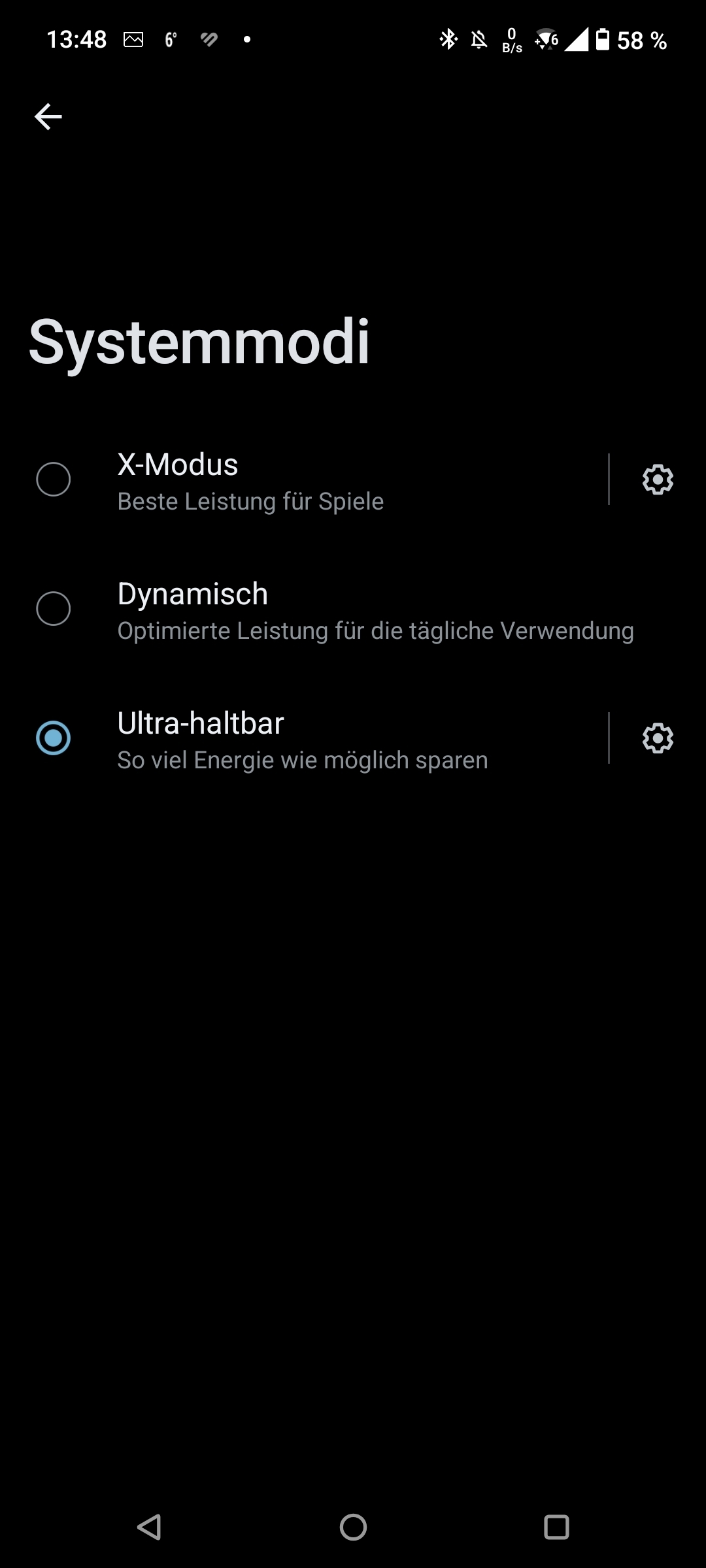Tap the system home button
The height and width of the screenshot is (1568, 706).
(x=353, y=1527)
